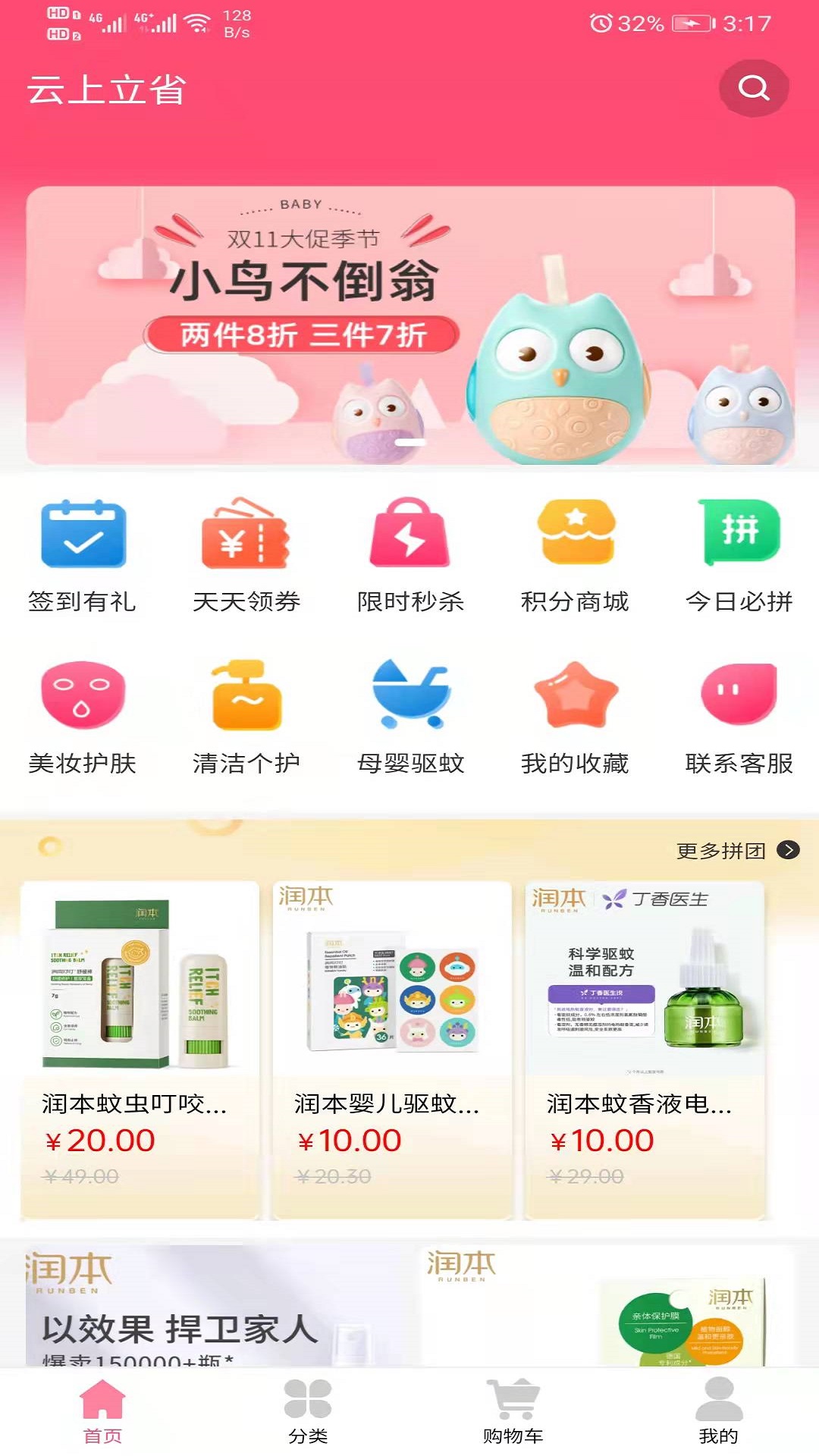819x1456 pixels.
Task: Open 我的收藏 favorites
Action: tap(575, 717)
